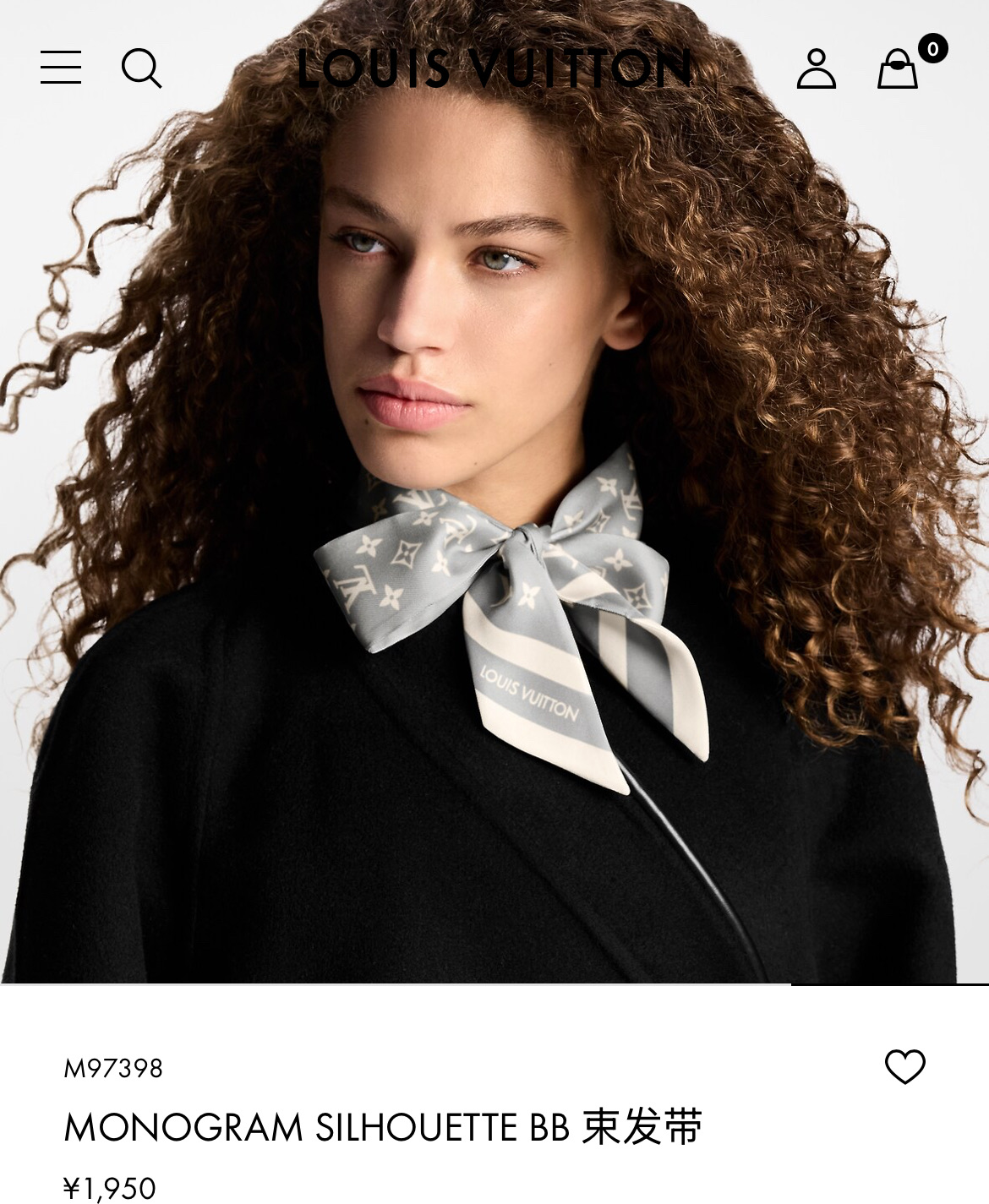Open the hamburger navigation menu
Viewport: 989px width, 1204px height.
pyautogui.click(x=61, y=68)
